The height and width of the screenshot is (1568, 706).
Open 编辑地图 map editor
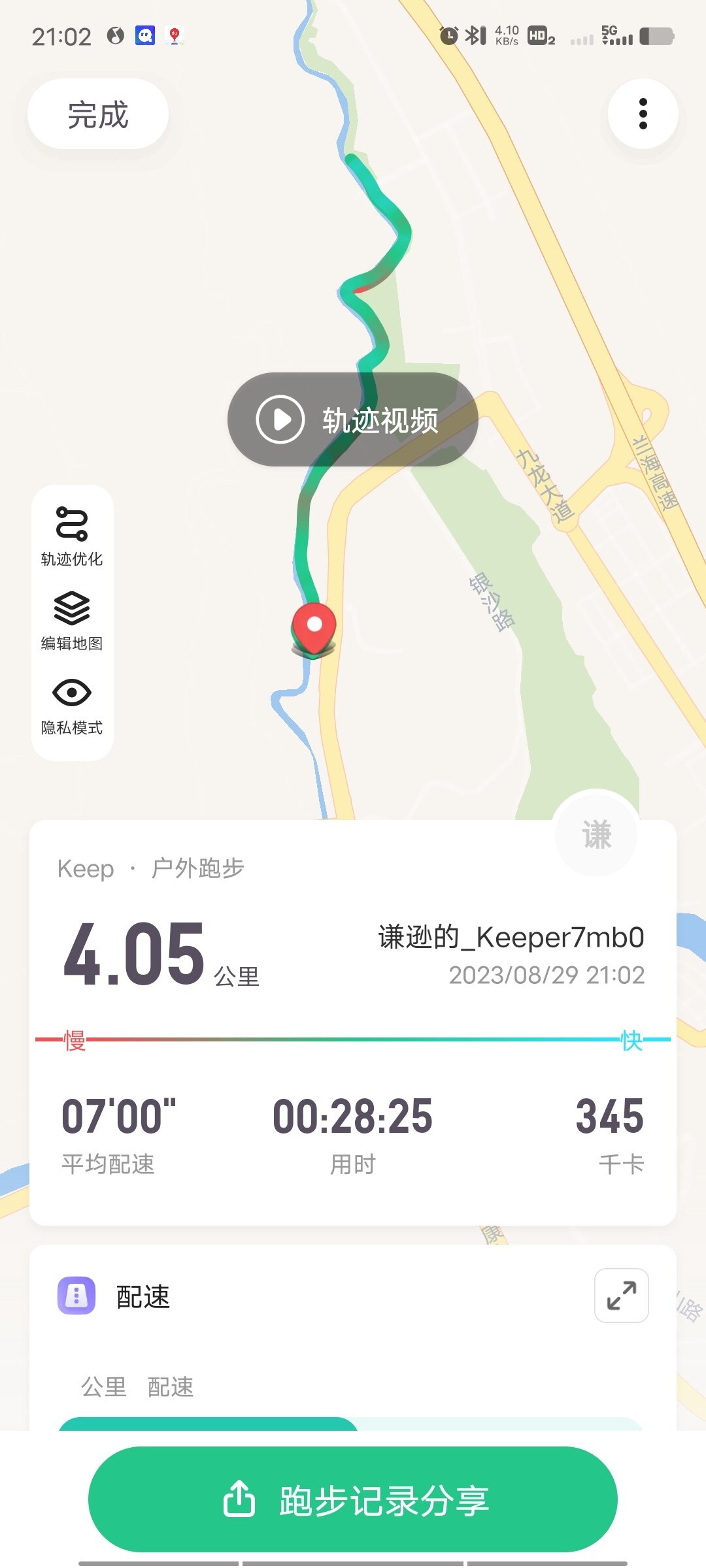tap(72, 621)
